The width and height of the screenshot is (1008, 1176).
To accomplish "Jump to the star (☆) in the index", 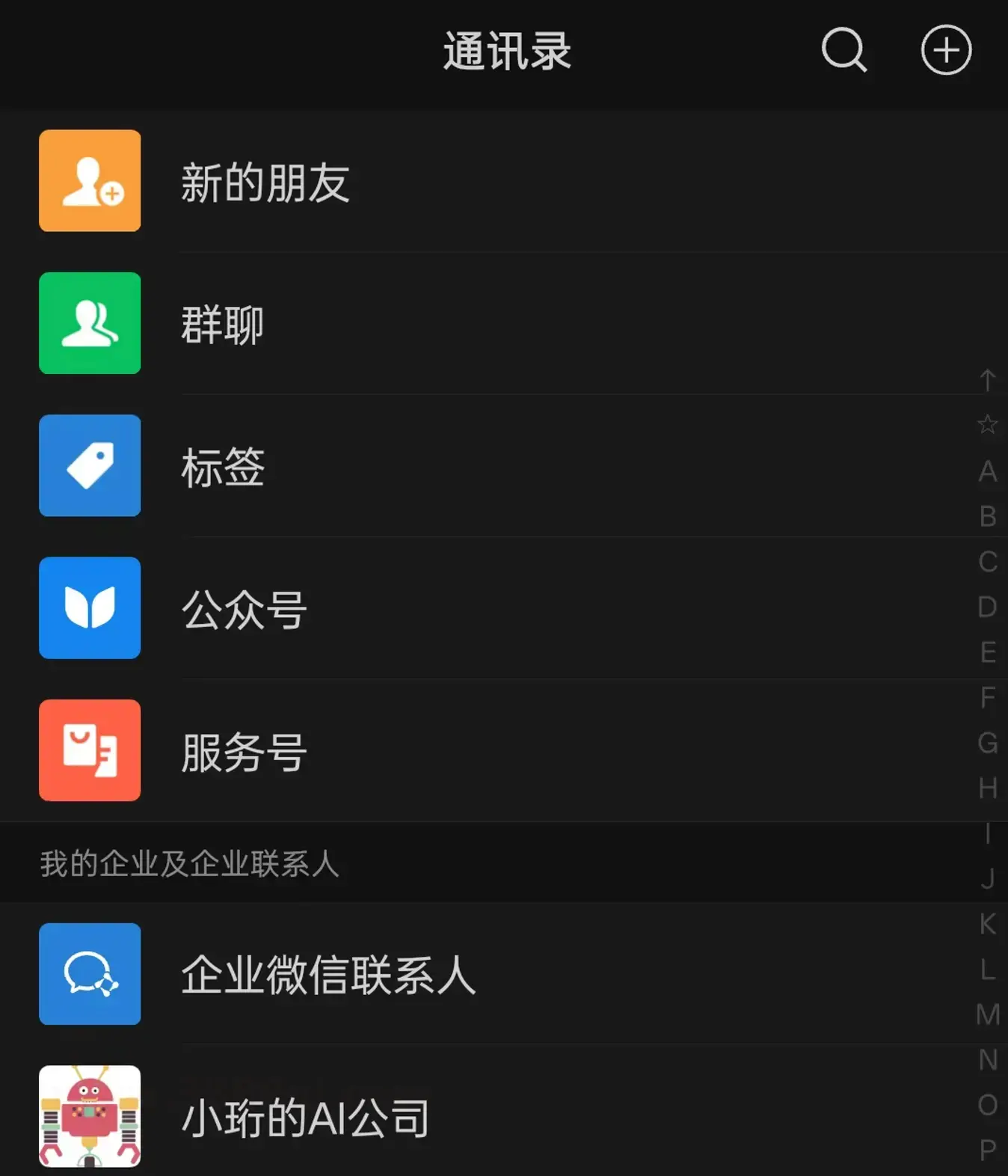I will pos(987,425).
